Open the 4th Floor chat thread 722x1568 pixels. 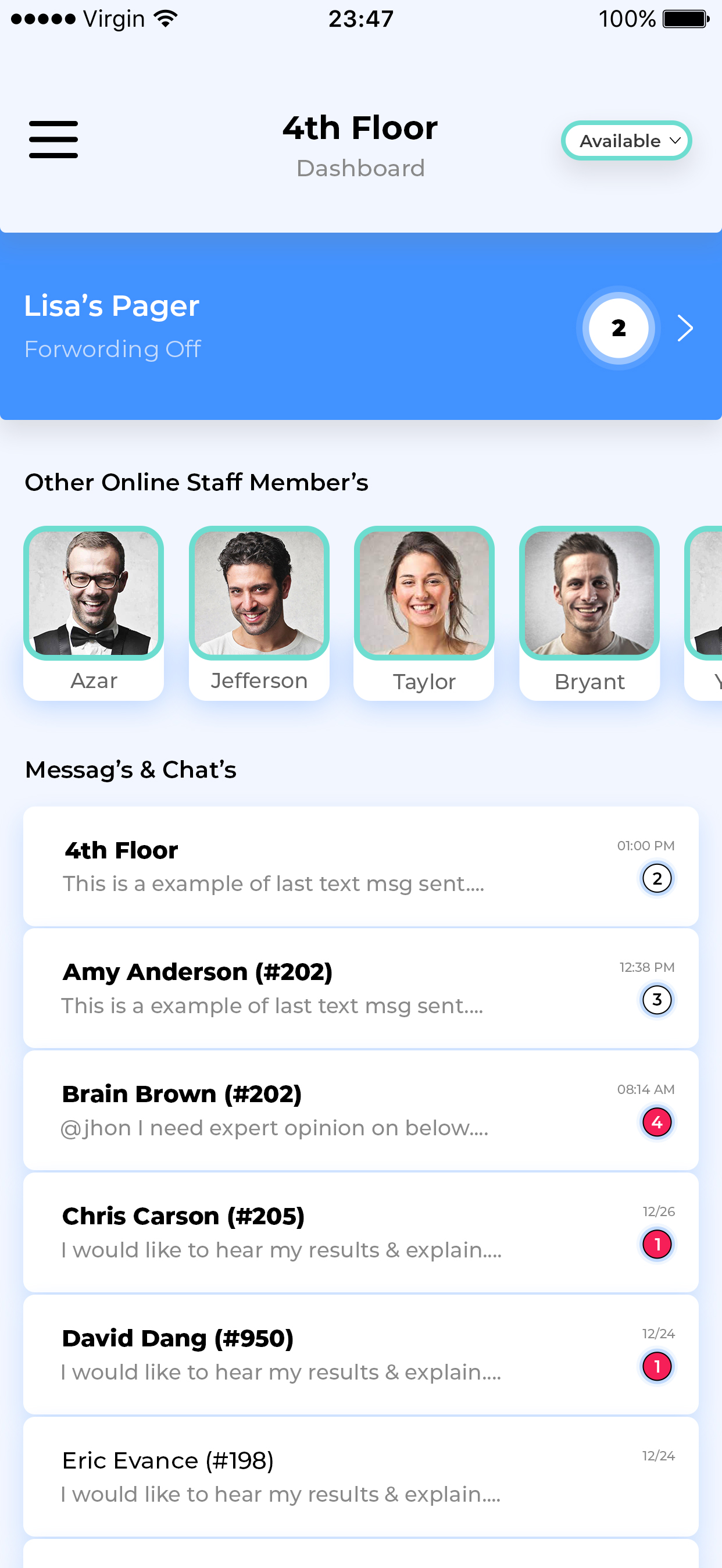tap(360, 865)
